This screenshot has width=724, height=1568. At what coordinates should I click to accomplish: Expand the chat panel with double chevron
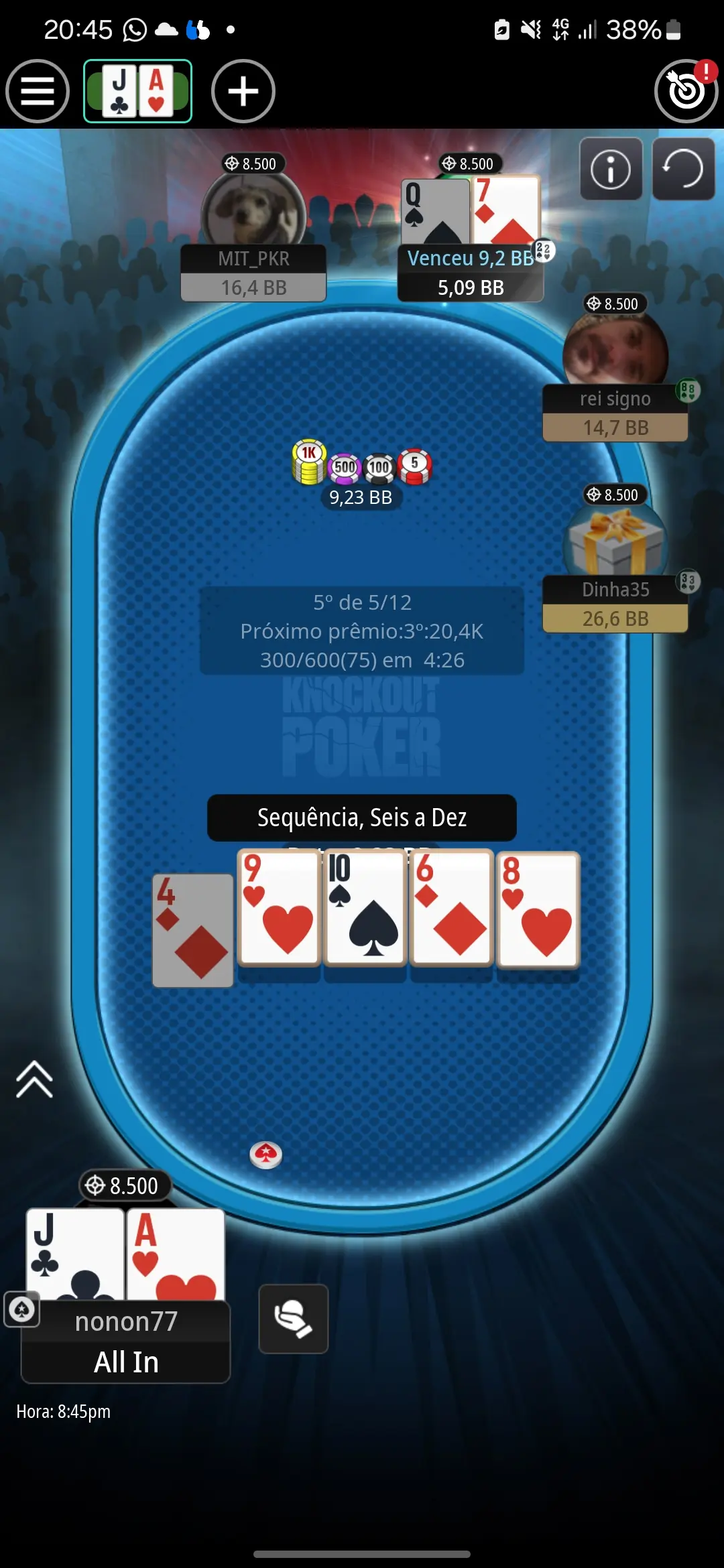(34, 1080)
